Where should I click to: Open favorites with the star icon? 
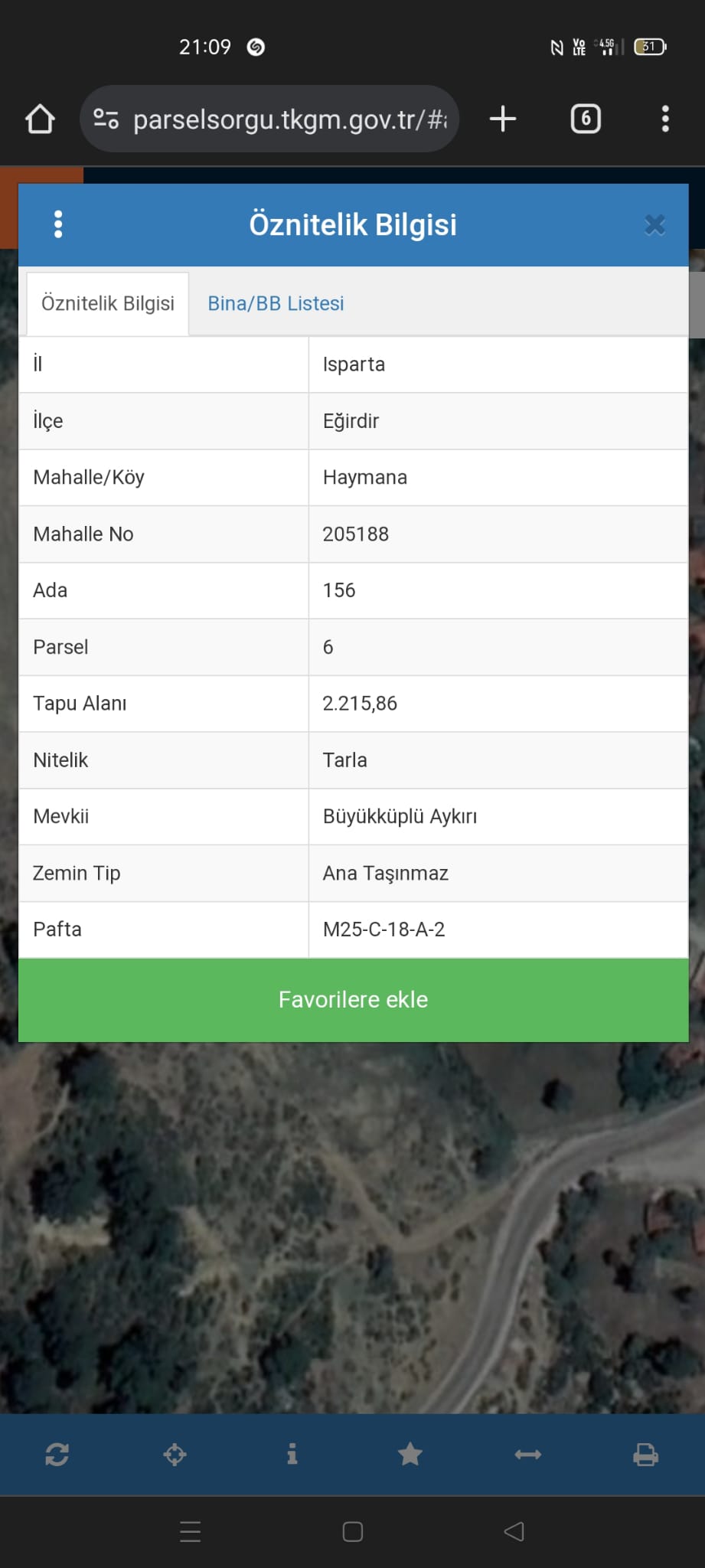click(410, 1454)
